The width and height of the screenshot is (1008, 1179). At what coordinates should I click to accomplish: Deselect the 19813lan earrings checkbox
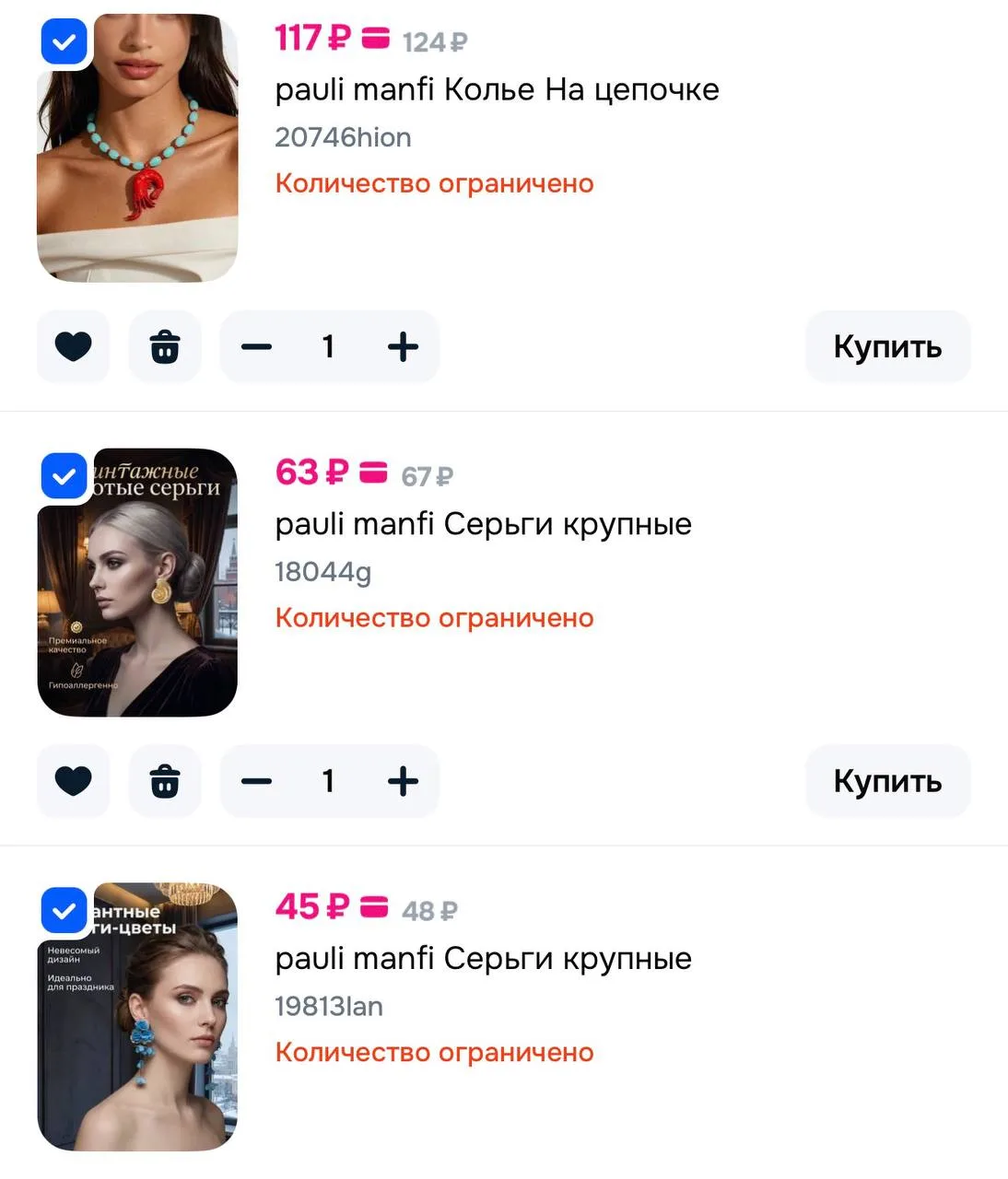[64, 911]
